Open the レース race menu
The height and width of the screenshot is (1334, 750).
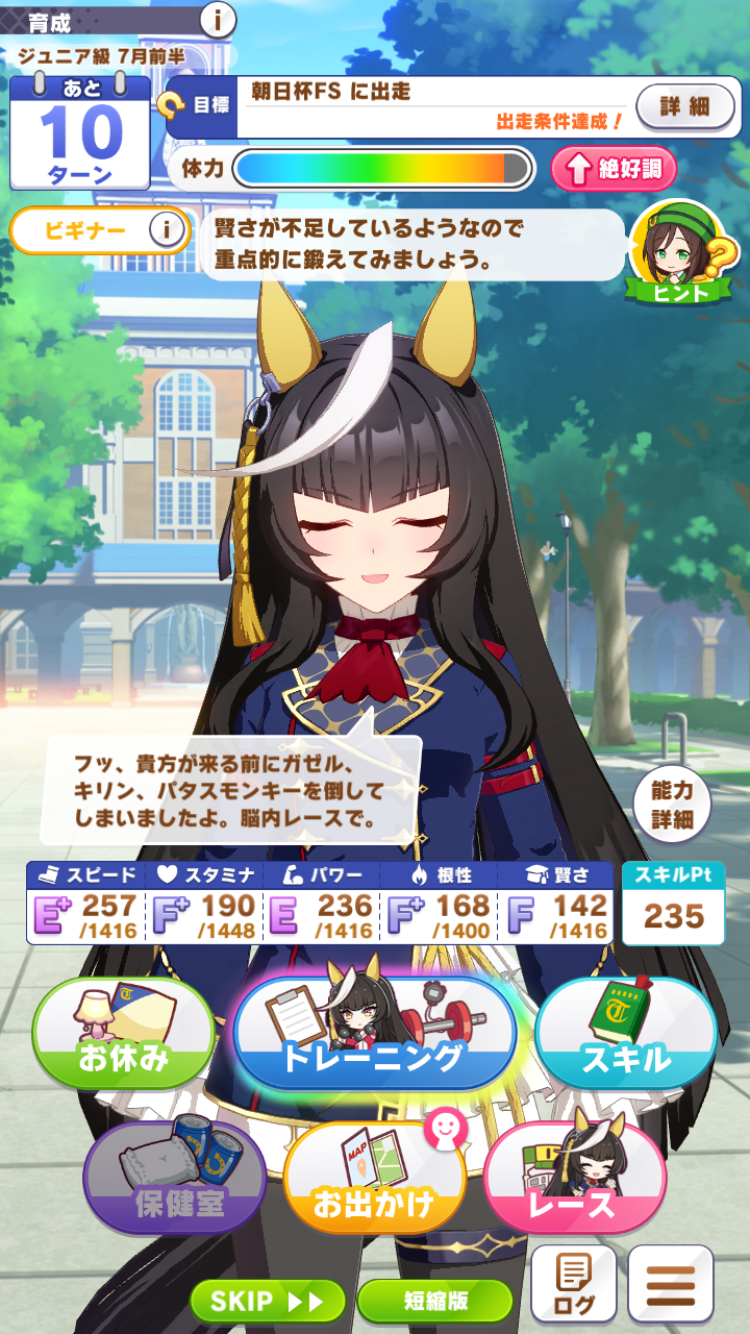[575, 1178]
